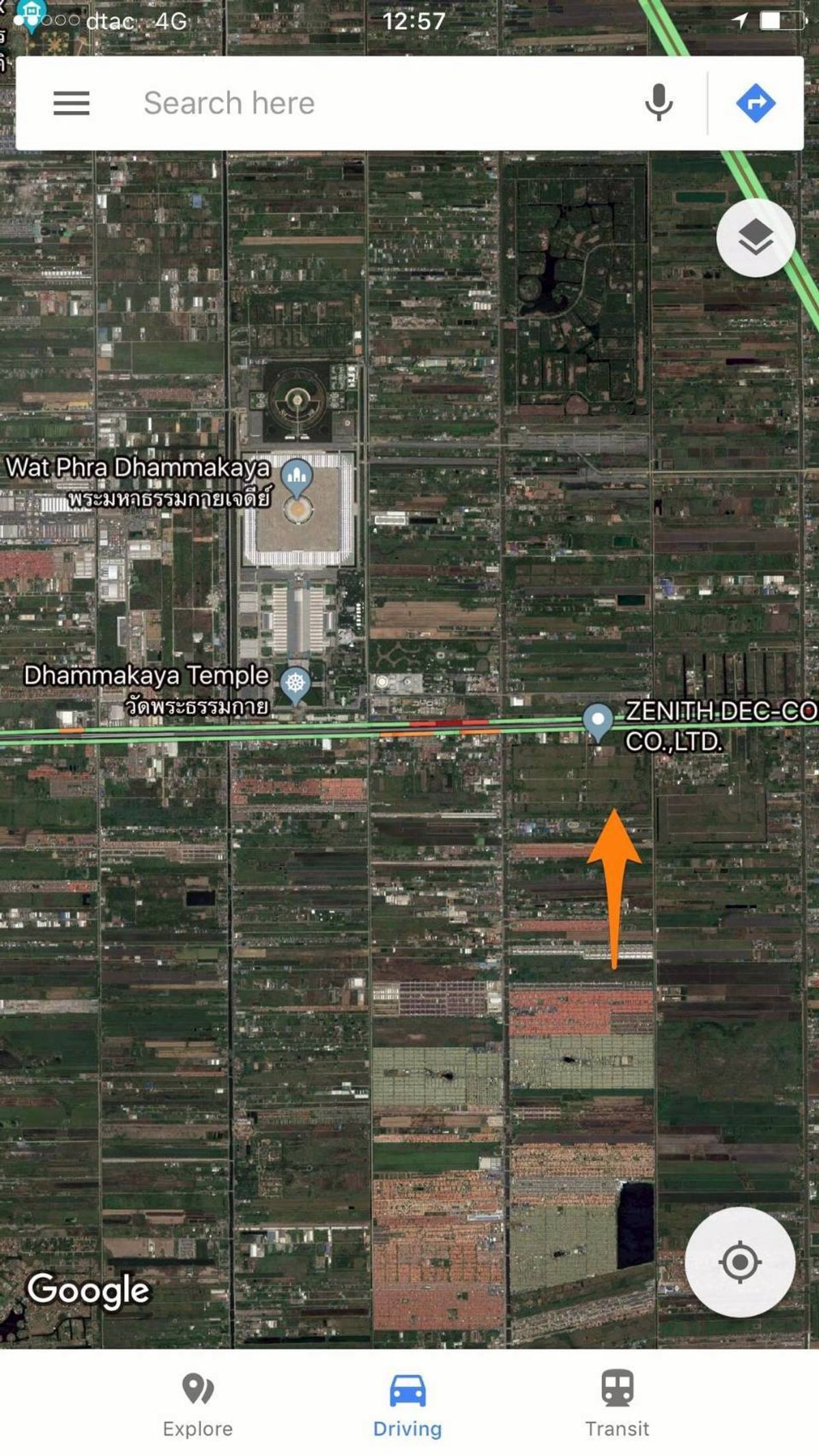
Task: Center map on my location
Action: [740, 1261]
